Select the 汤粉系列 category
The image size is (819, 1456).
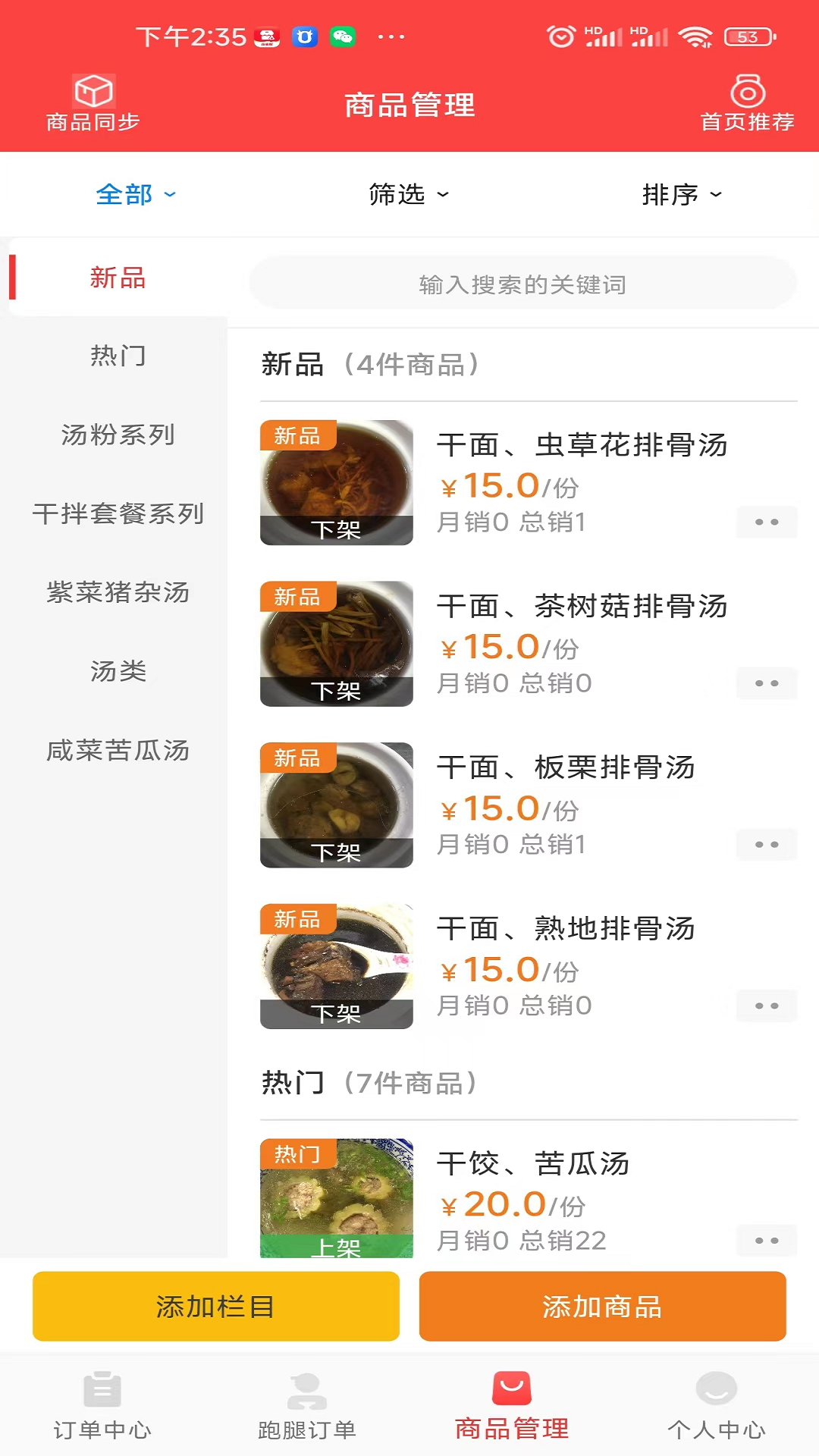pyautogui.click(x=118, y=435)
